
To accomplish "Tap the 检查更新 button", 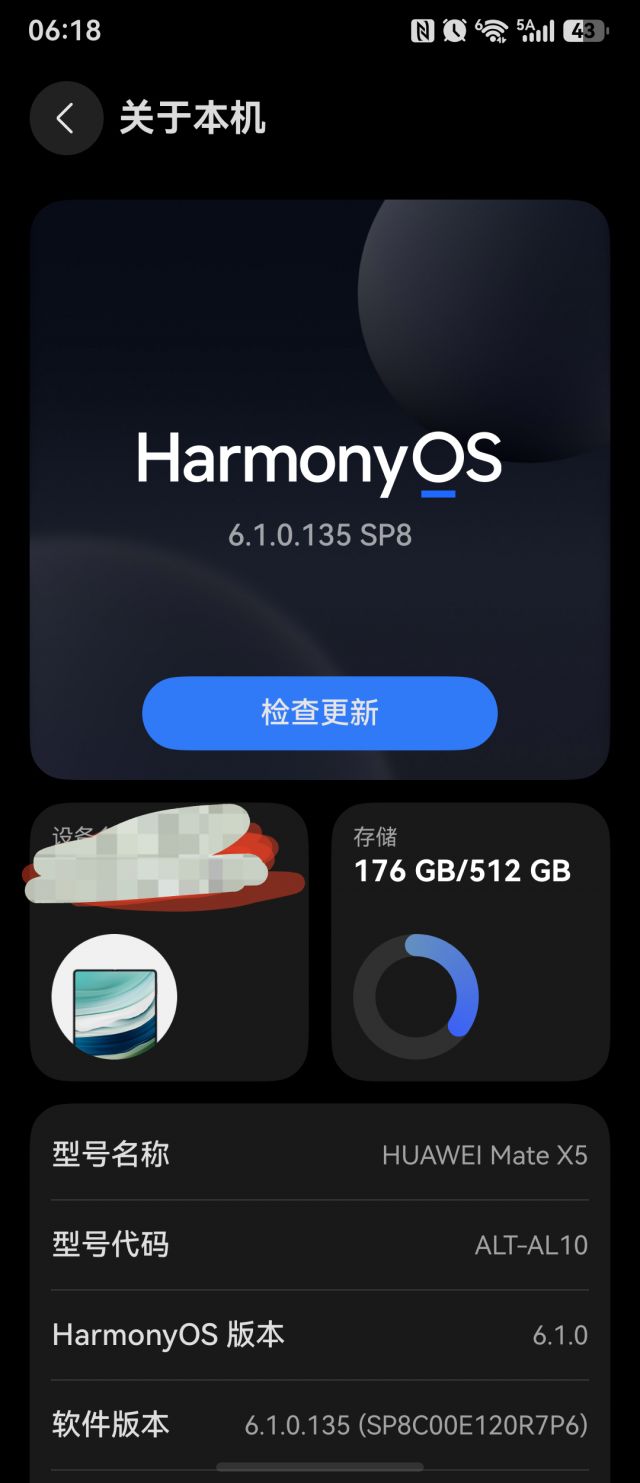I will [x=320, y=713].
